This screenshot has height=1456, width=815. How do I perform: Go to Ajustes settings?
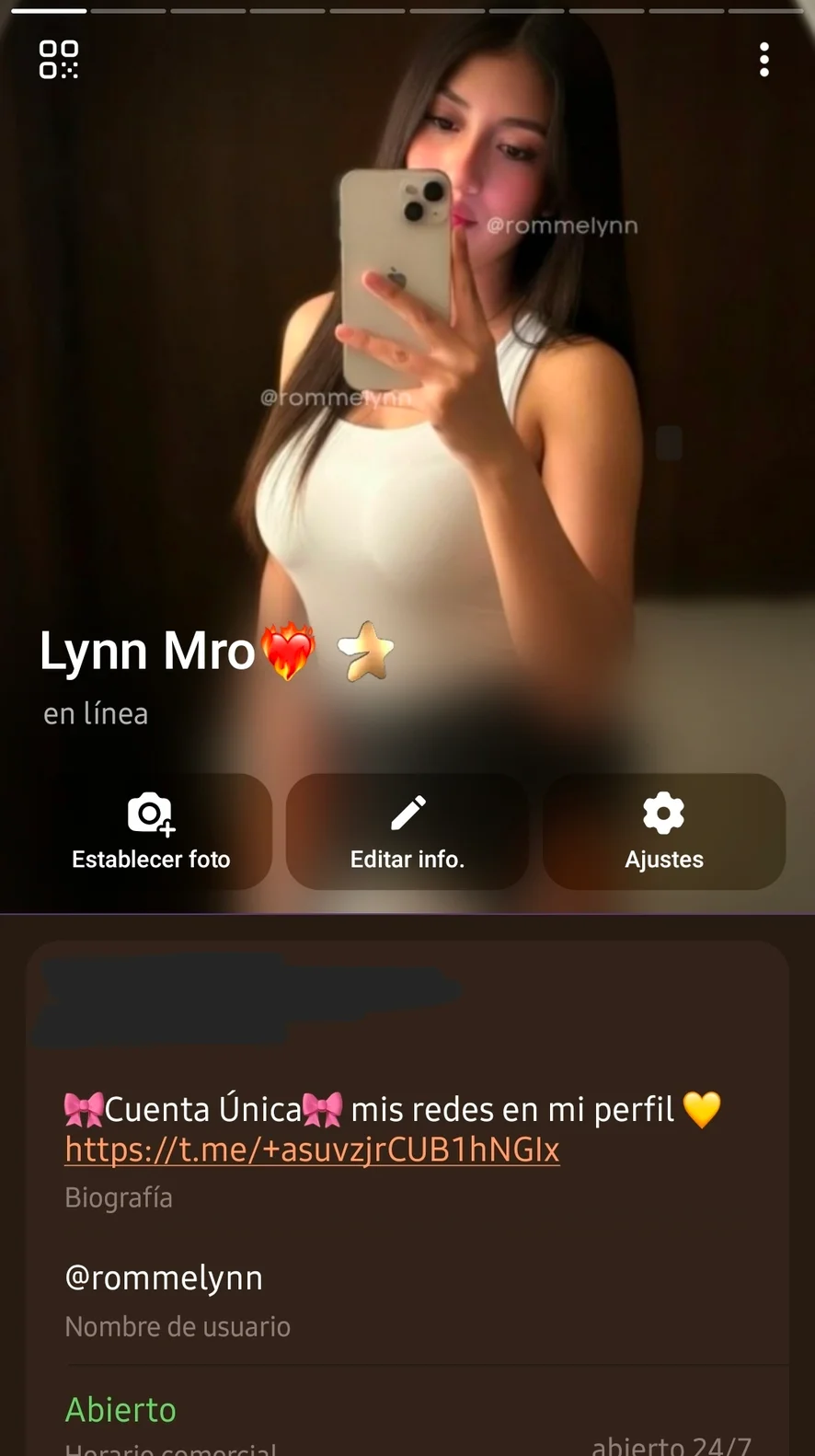point(663,831)
